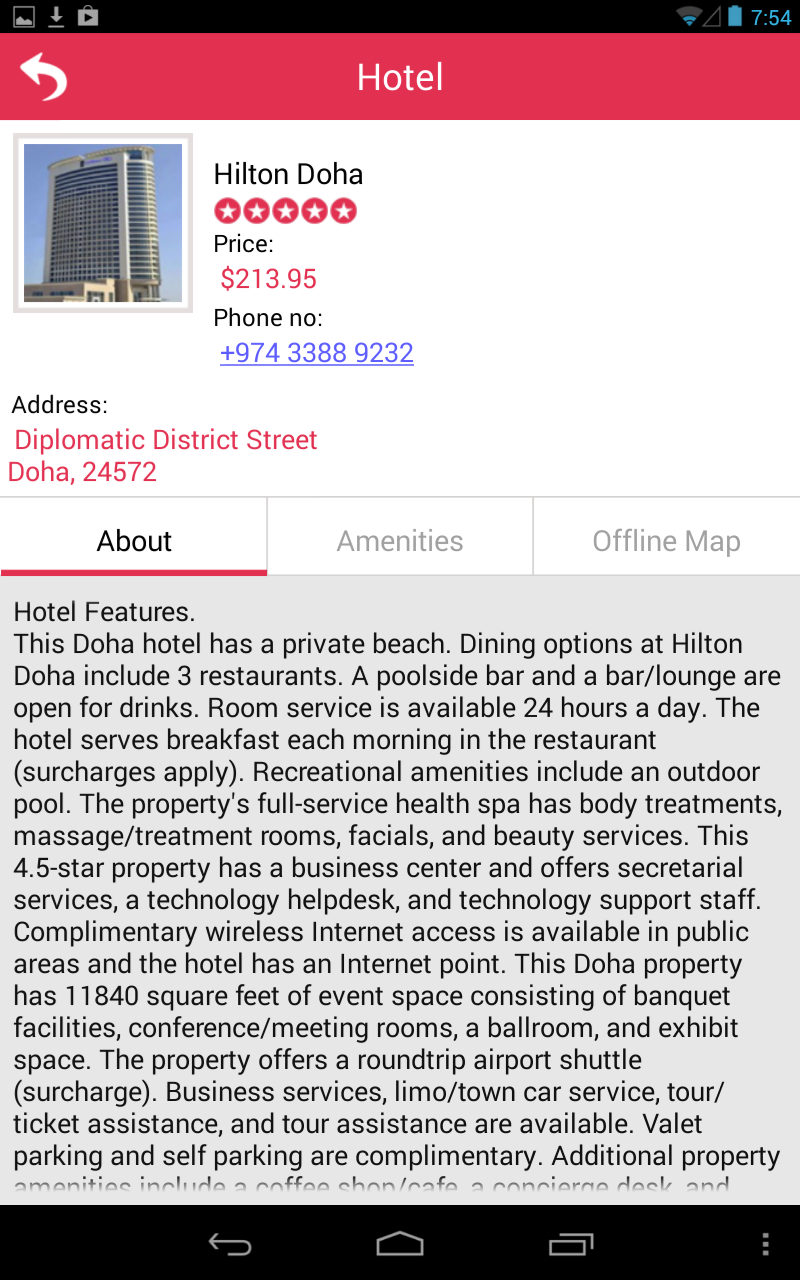Viewport: 800px width, 1280px height.
Task: Tap the download icon in the status bar
Action: [57, 15]
